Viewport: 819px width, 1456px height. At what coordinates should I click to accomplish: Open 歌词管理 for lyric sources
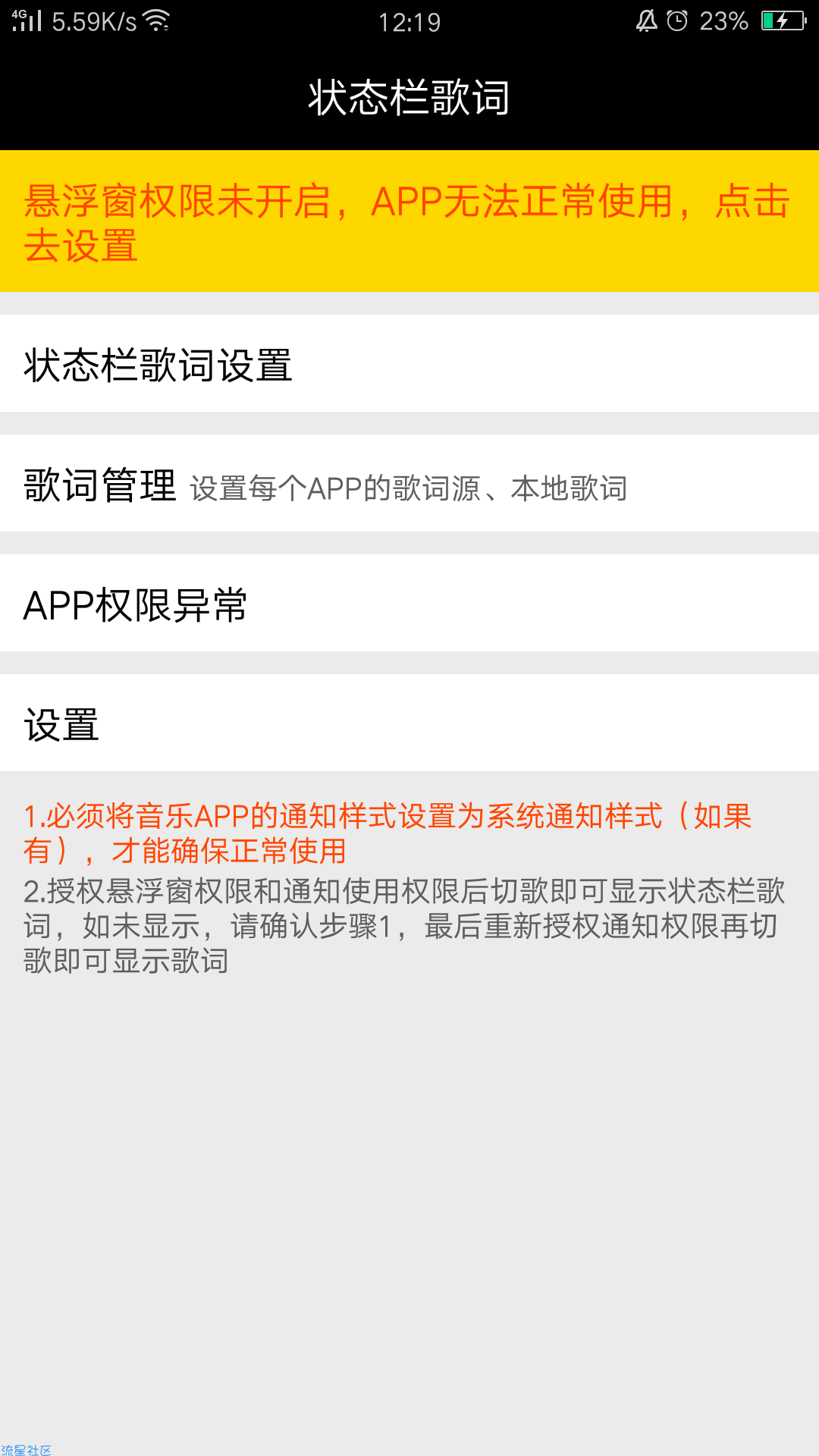409,484
